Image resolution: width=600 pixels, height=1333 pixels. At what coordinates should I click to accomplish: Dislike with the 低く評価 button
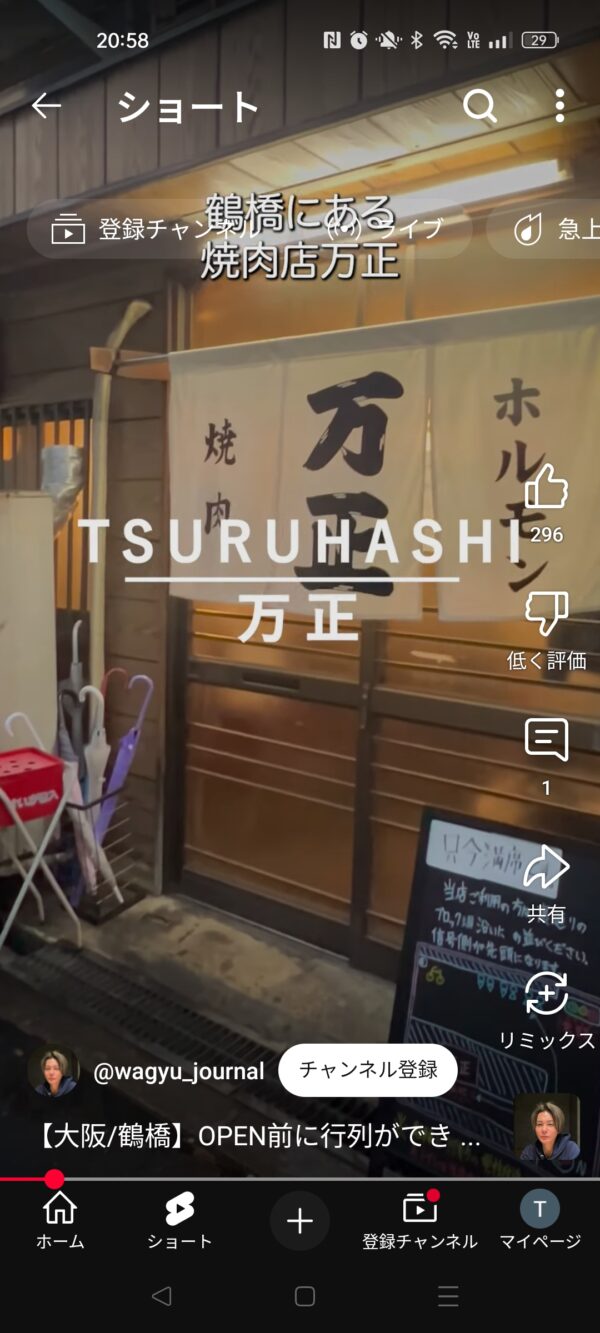click(x=546, y=614)
